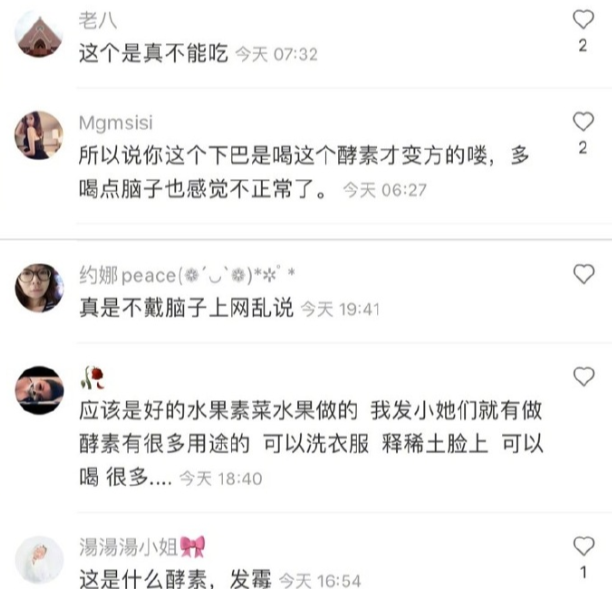Like the comment by Mgmsisi
Viewport: 613px width, 589px height.
coord(583,122)
